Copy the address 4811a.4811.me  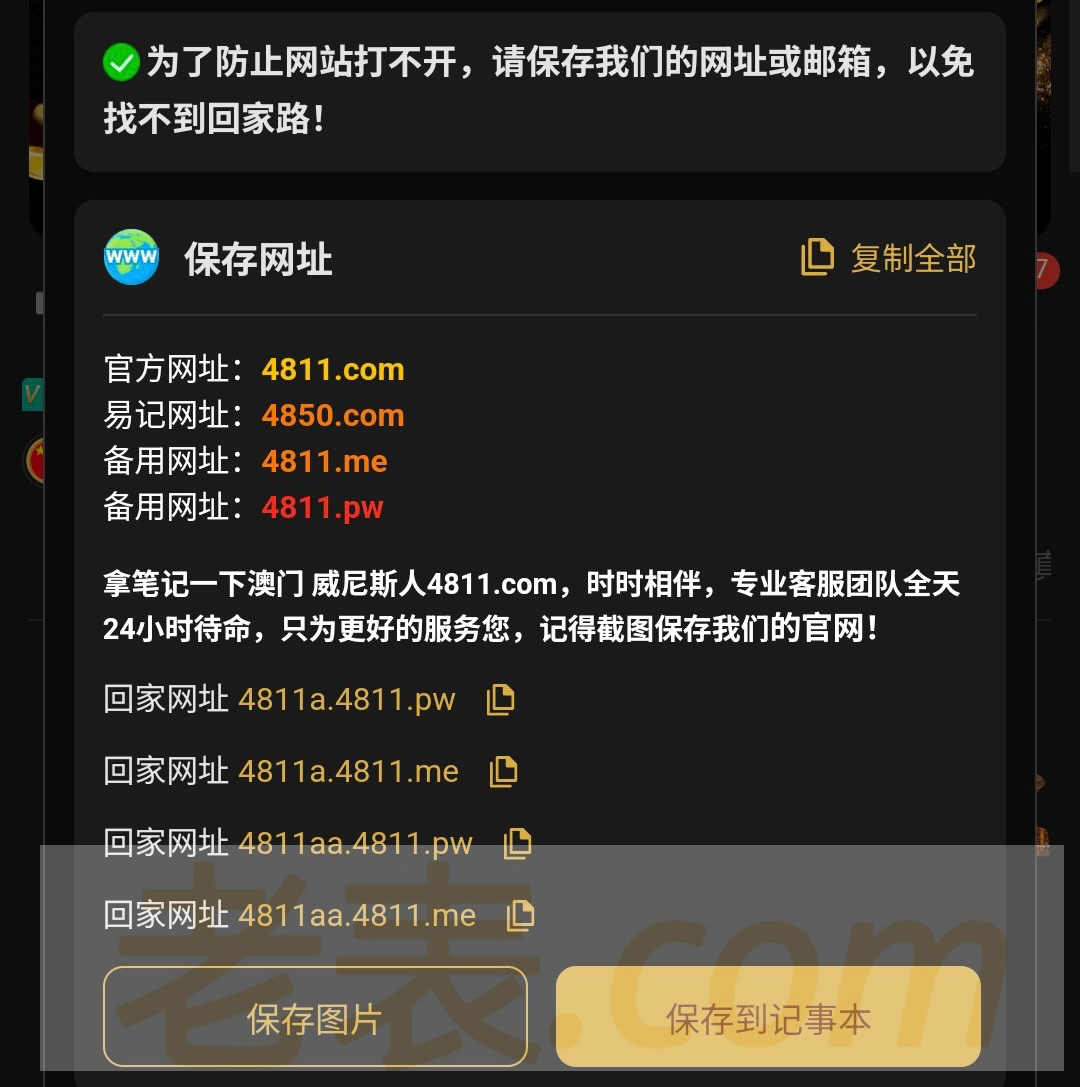pos(503,771)
